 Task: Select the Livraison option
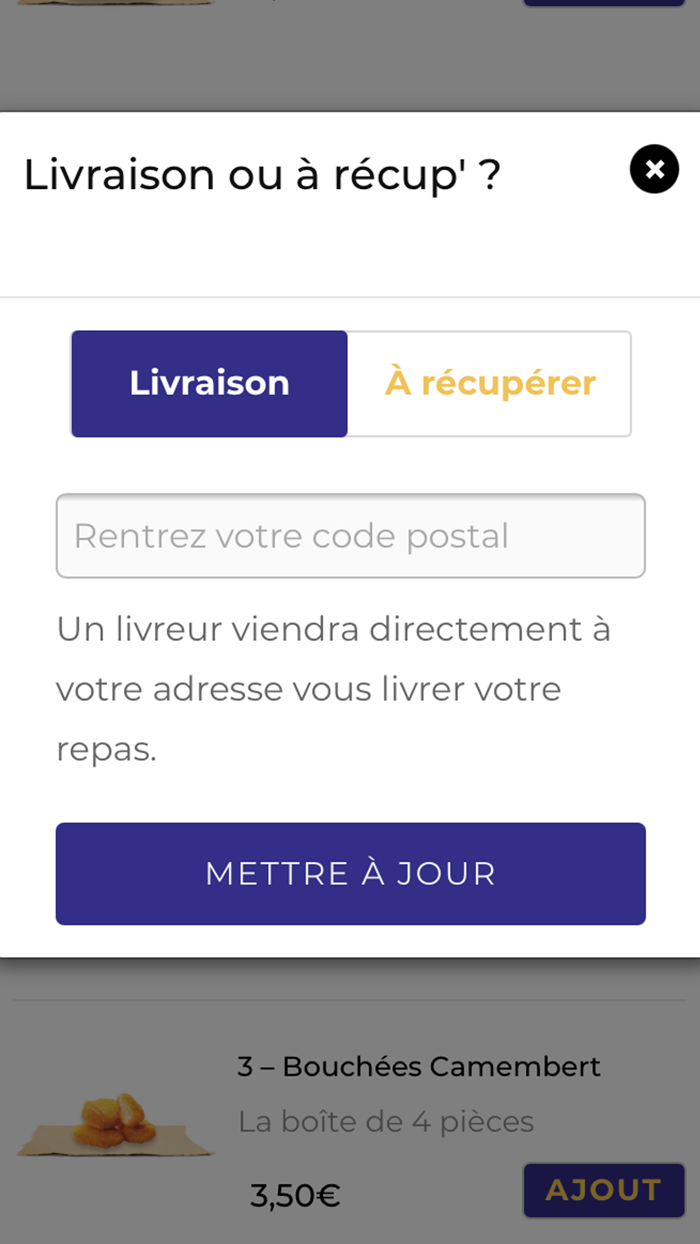coord(209,384)
